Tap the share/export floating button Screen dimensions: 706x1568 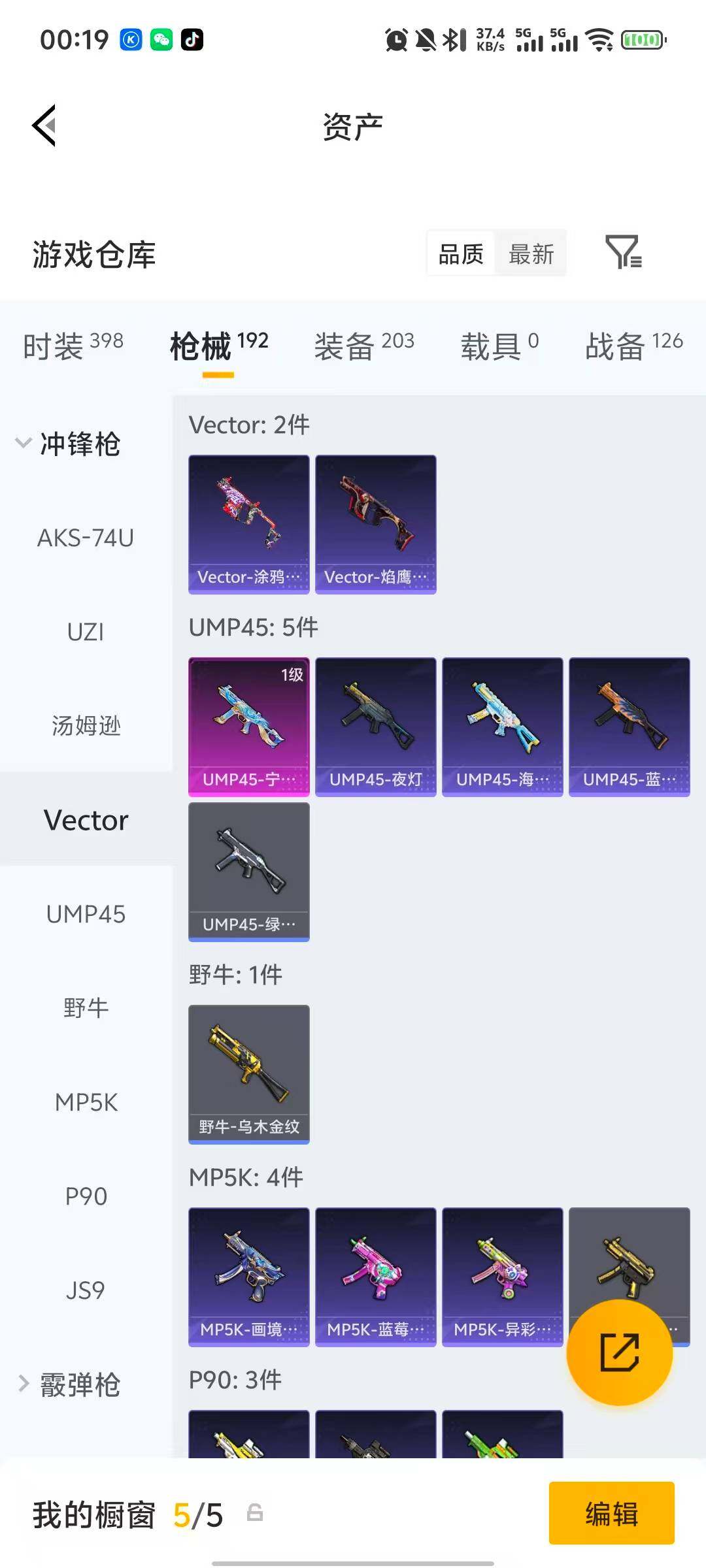coord(620,1353)
